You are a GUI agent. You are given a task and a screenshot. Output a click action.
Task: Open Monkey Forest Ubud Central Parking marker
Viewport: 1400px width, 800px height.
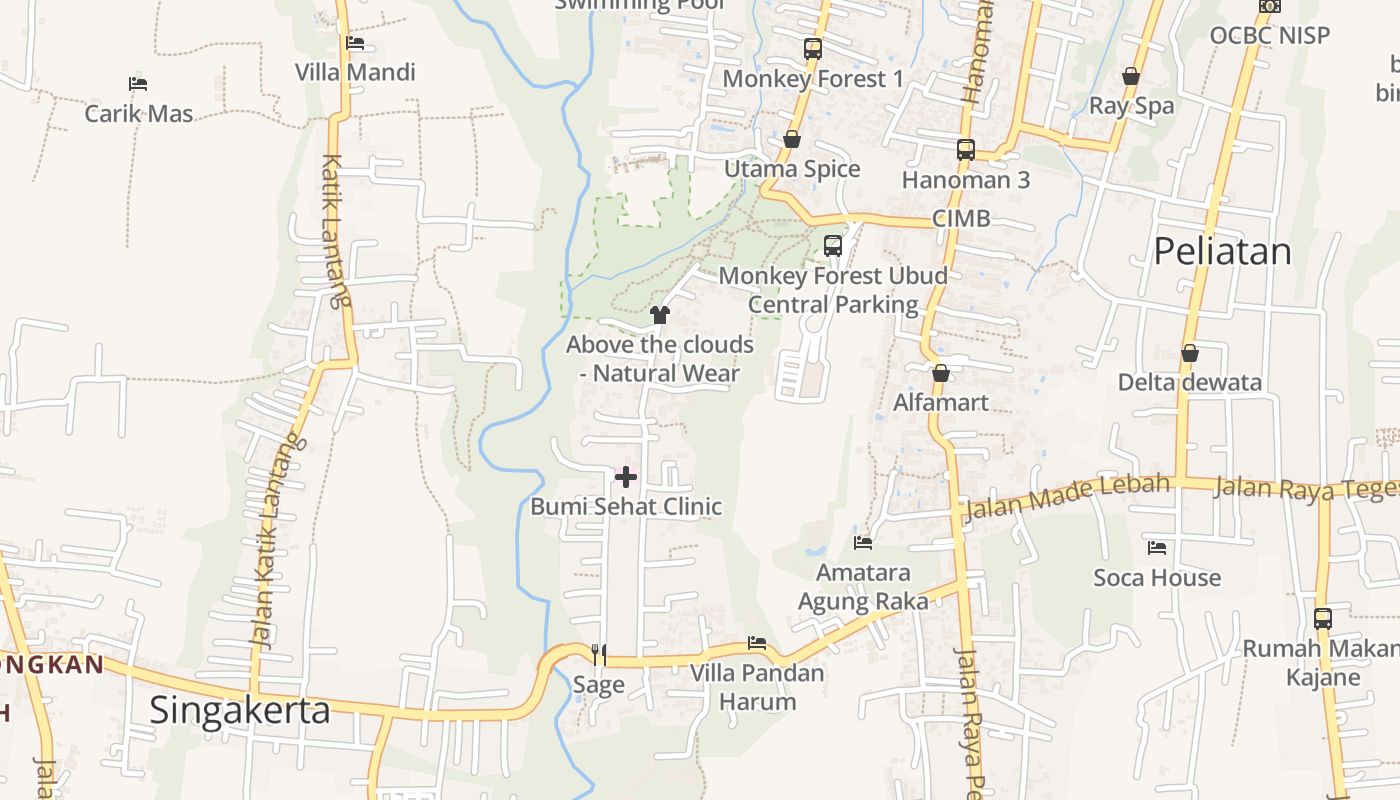[x=833, y=245]
